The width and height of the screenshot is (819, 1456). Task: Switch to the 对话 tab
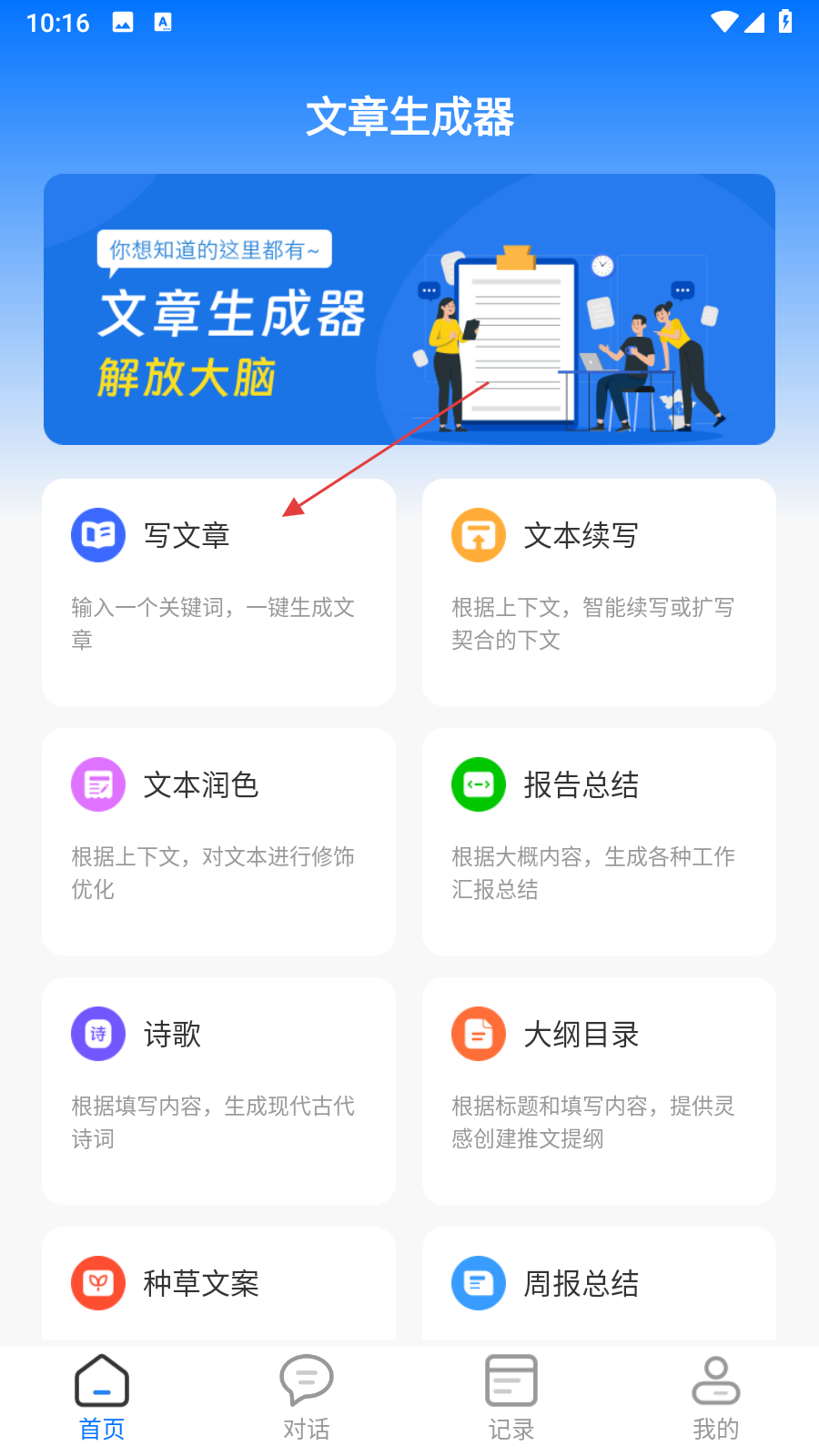307,1398
